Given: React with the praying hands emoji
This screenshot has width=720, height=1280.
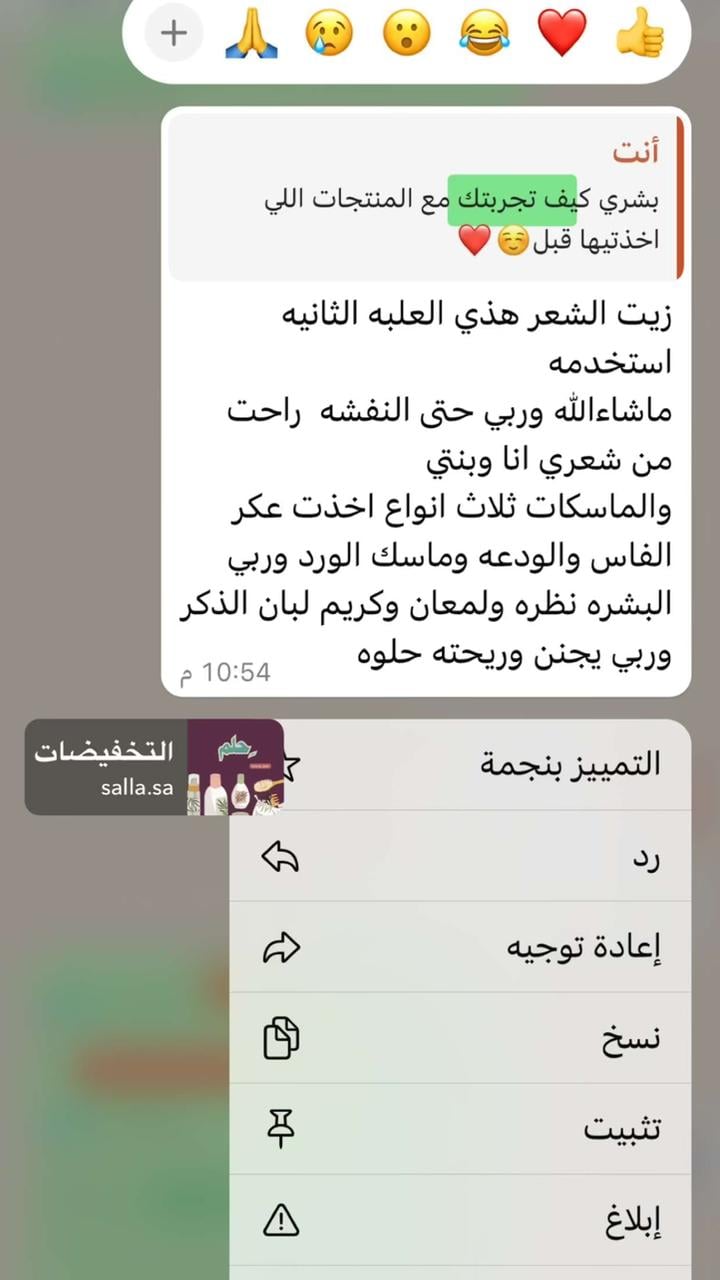Looking at the screenshot, I should 251,33.
